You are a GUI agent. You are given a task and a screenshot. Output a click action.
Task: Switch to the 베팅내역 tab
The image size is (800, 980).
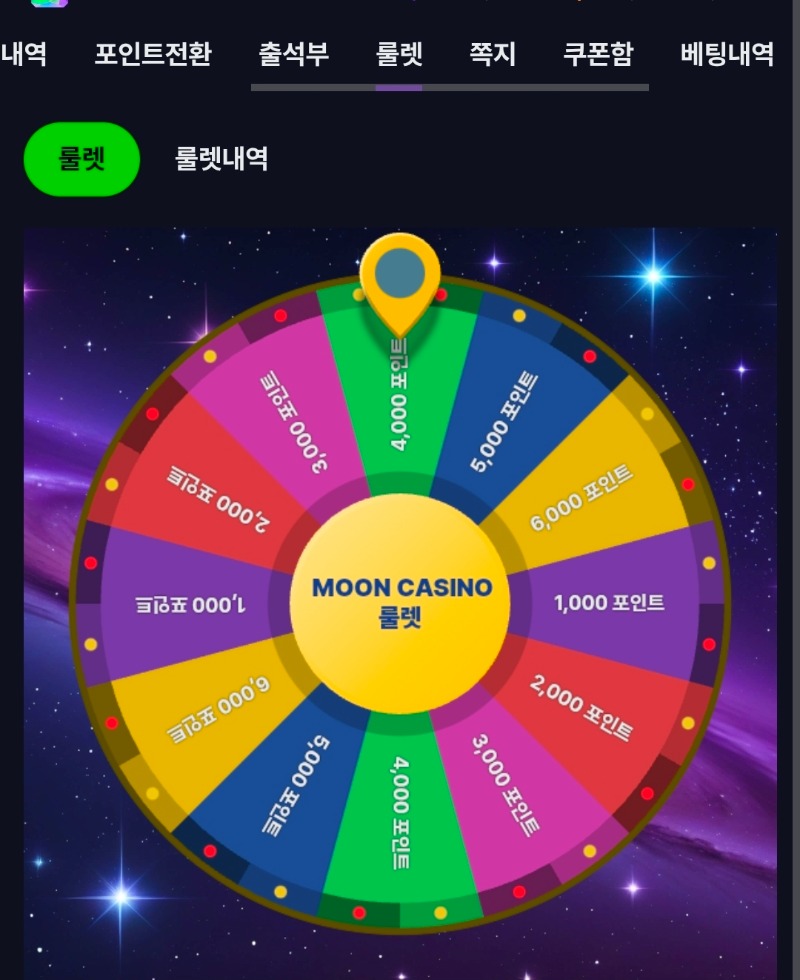727,53
